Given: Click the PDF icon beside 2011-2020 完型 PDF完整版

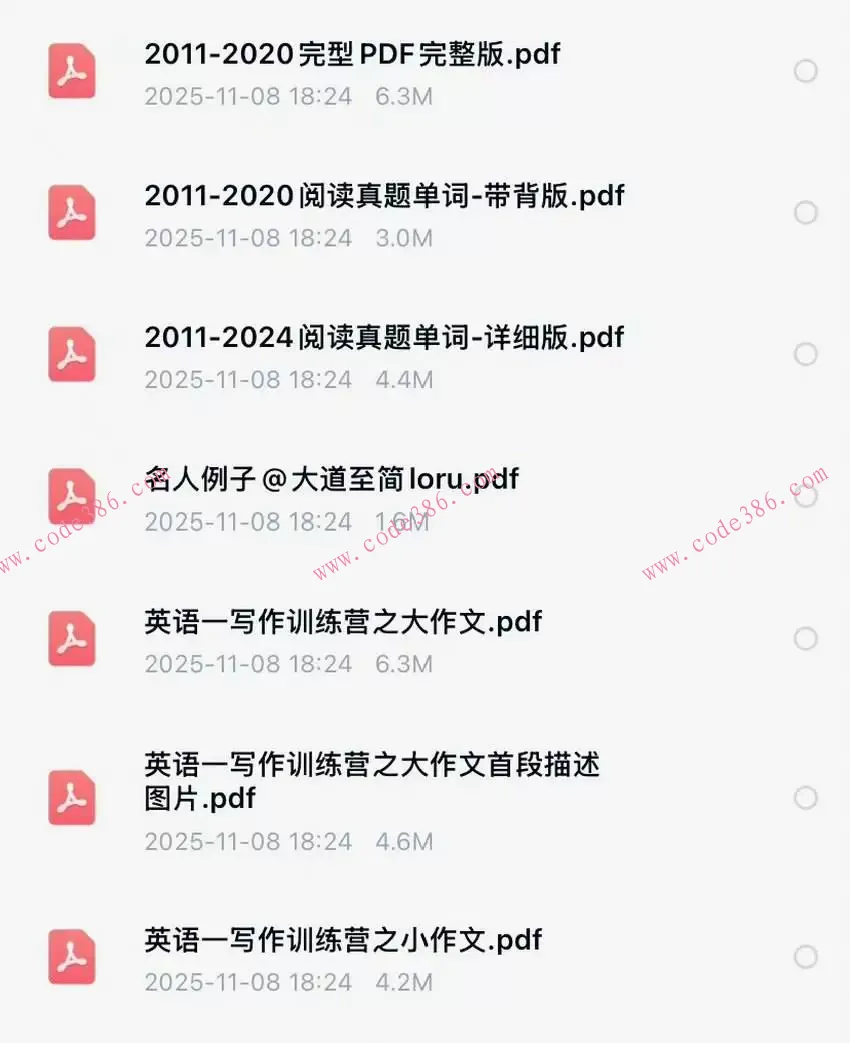Looking at the screenshot, I should (x=71, y=71).
